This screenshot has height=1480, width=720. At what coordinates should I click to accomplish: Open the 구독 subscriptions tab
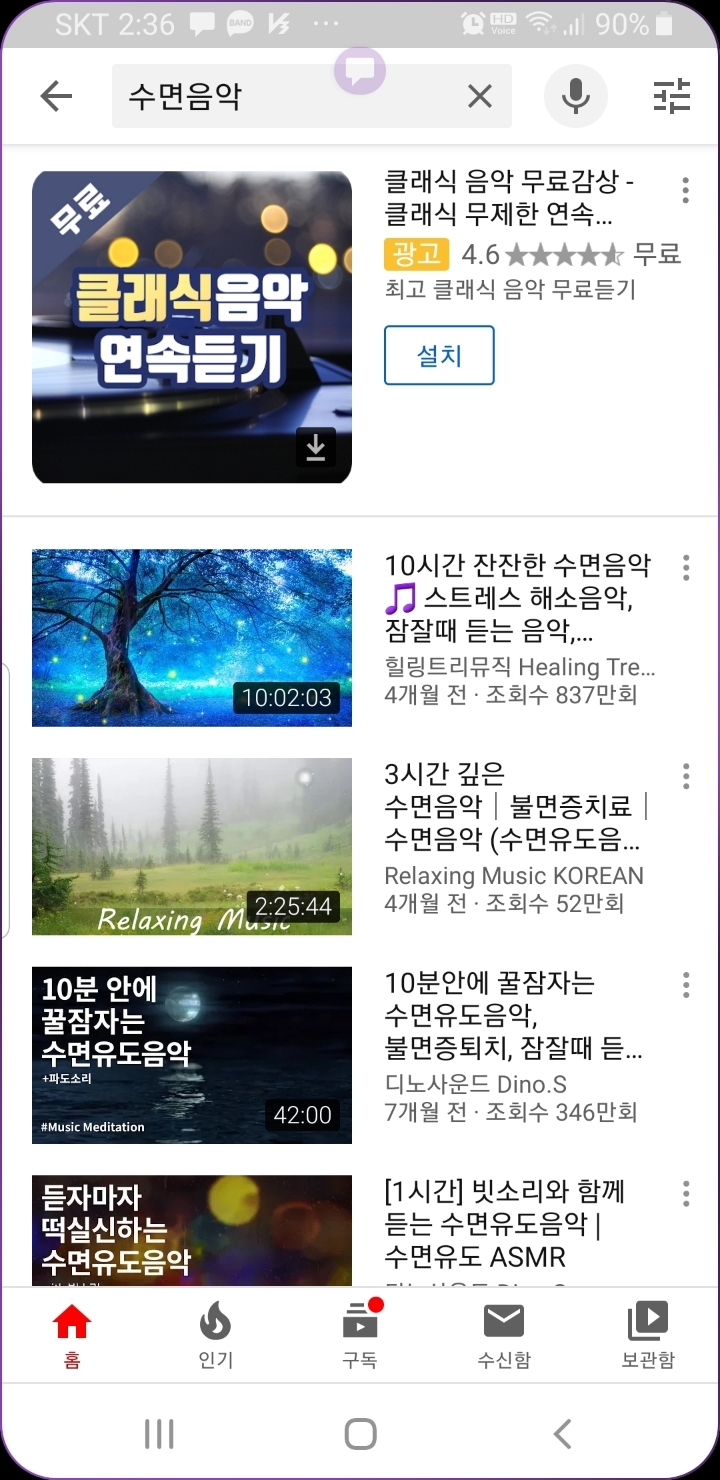[x=360, y=1335]
